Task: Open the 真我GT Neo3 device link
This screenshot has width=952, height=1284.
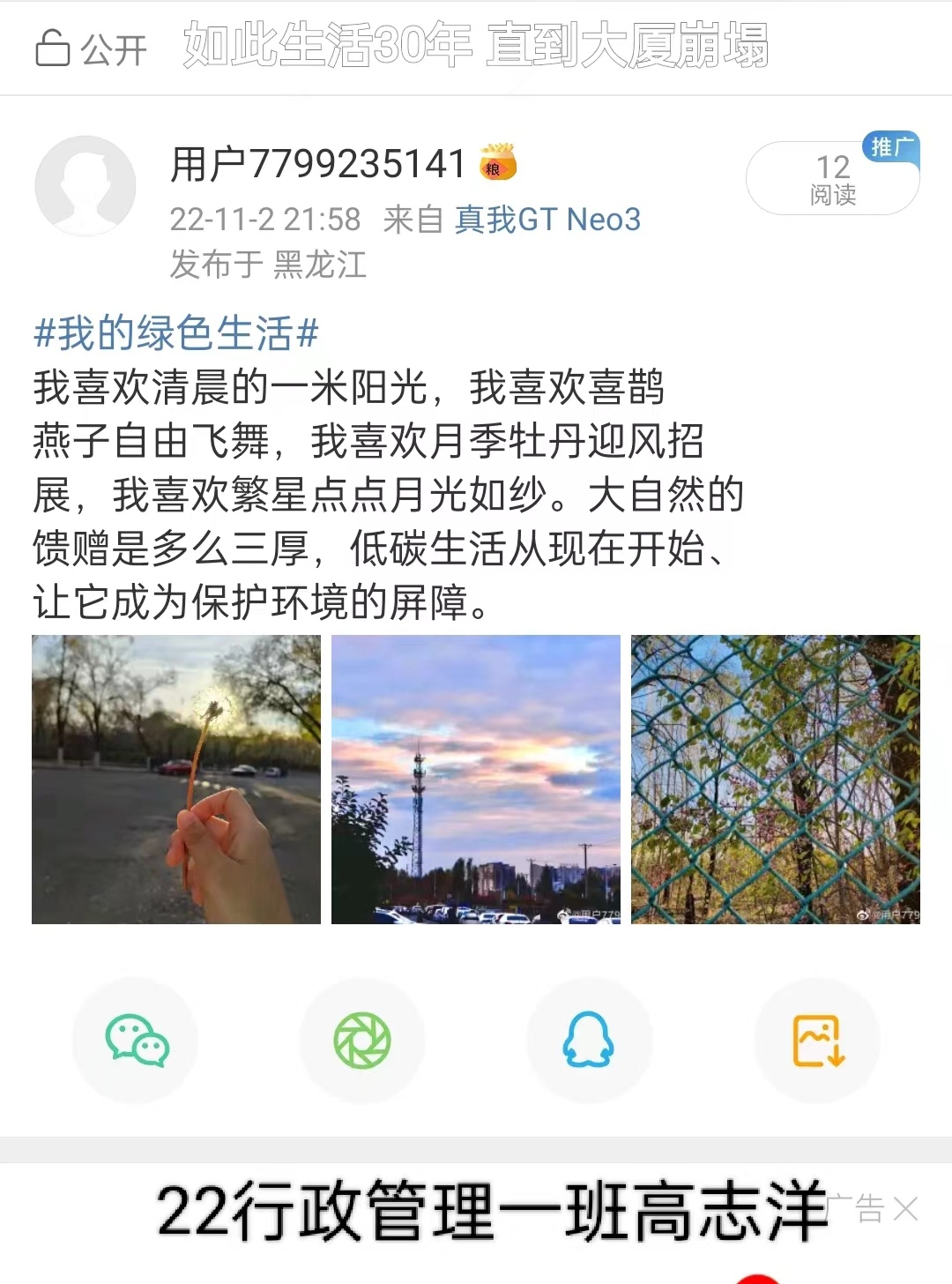Action: [547, 220]
